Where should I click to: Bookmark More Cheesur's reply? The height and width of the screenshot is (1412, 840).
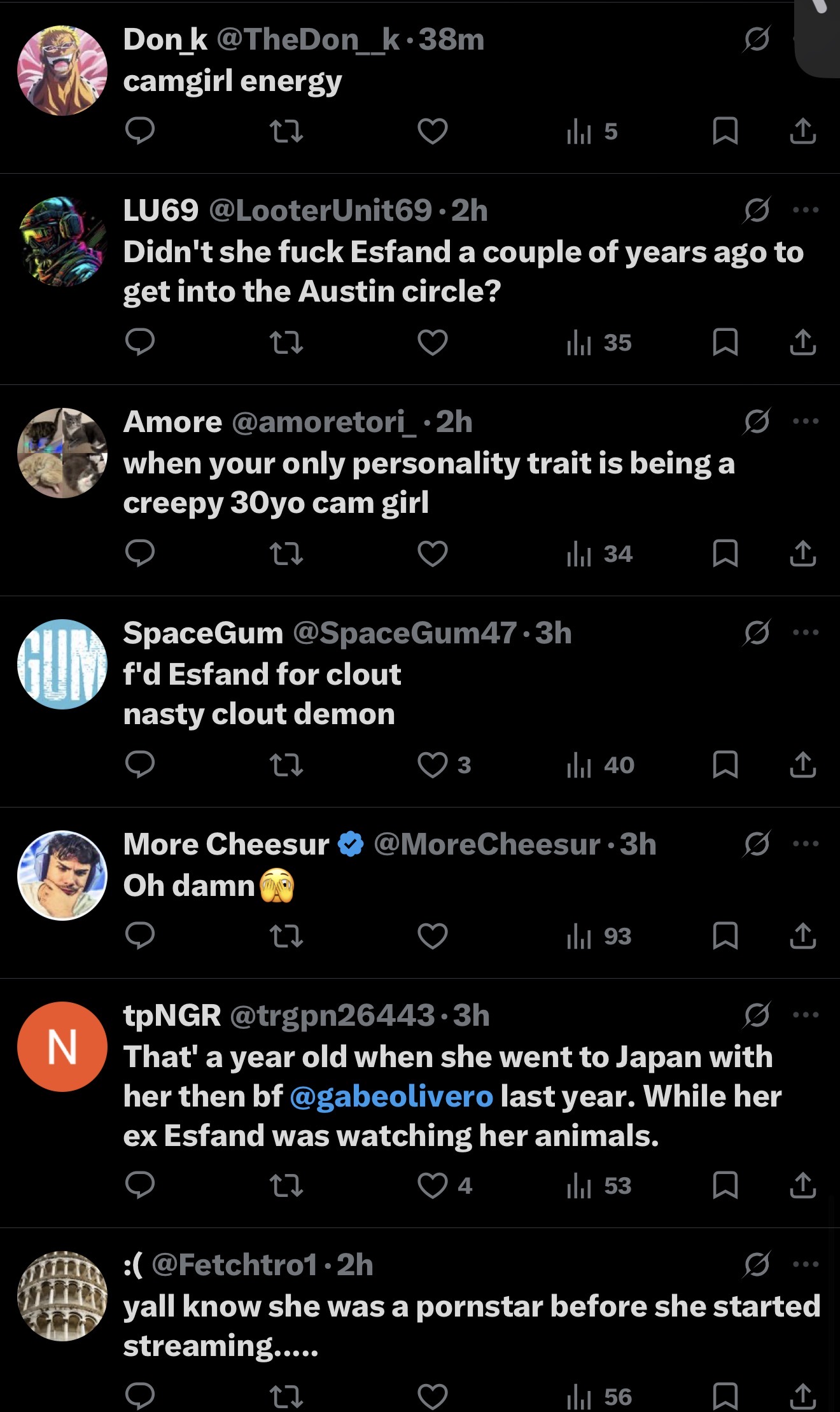click(725, 936)
